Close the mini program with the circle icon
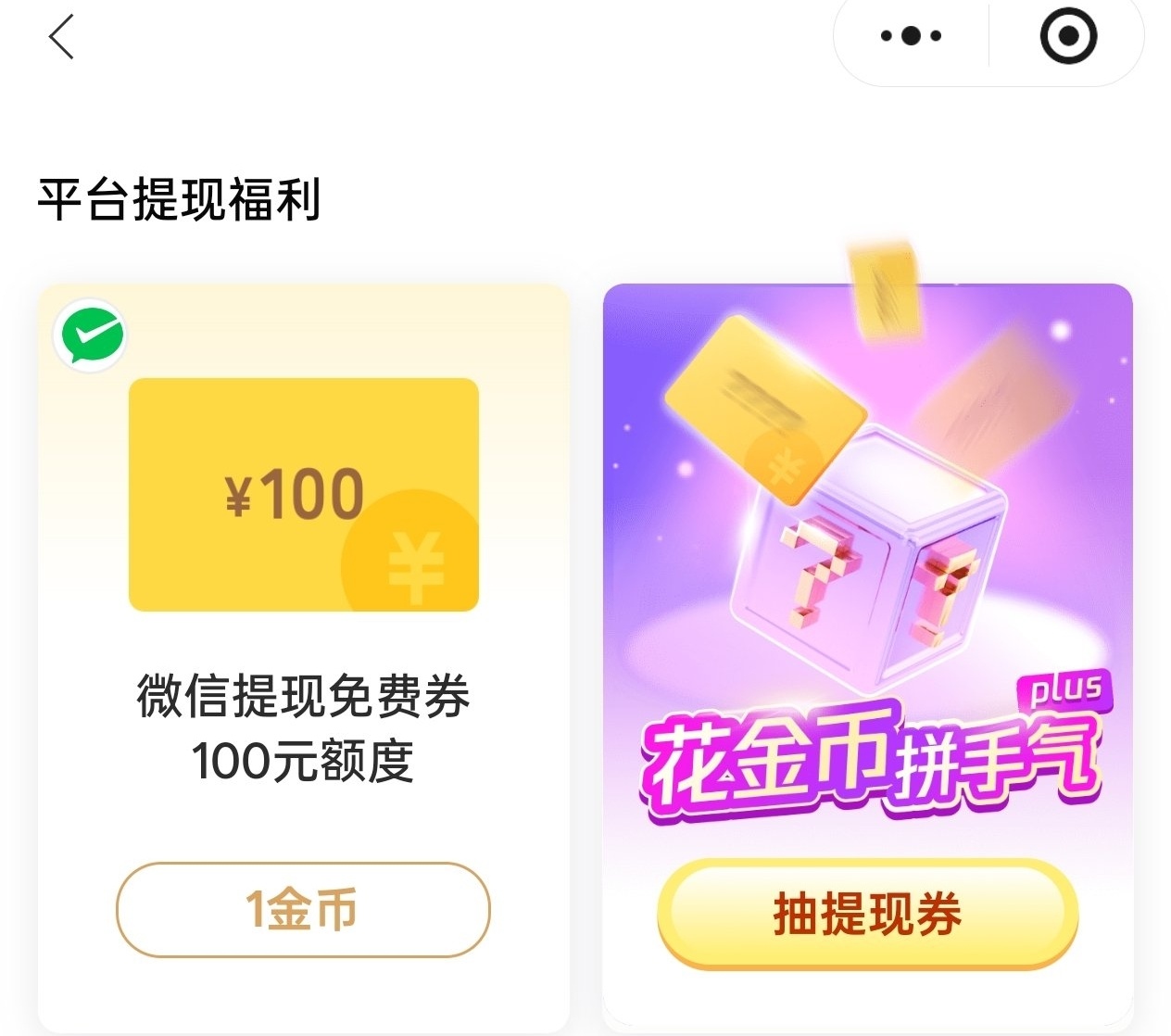Screen dimensions: 1171x1036 1068,37
